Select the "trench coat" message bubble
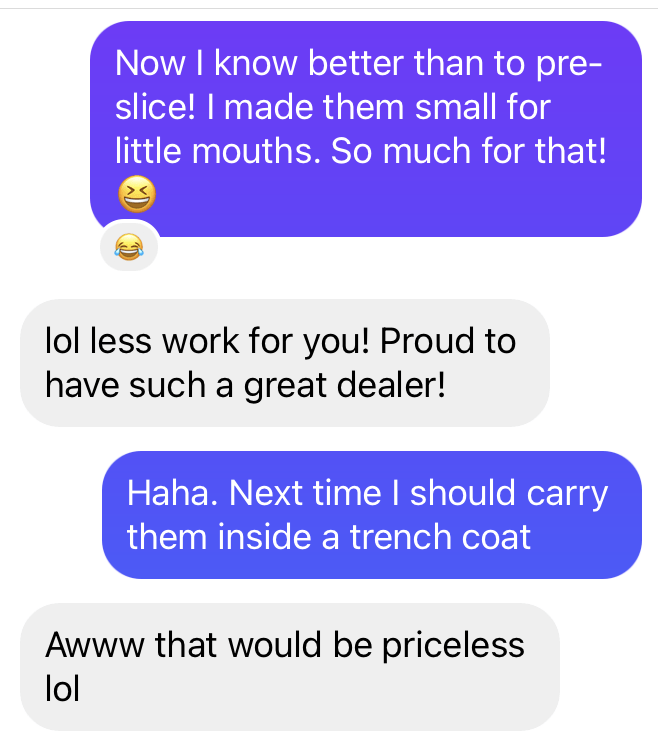Screen dimensions: 658x745 pos(370,514)
